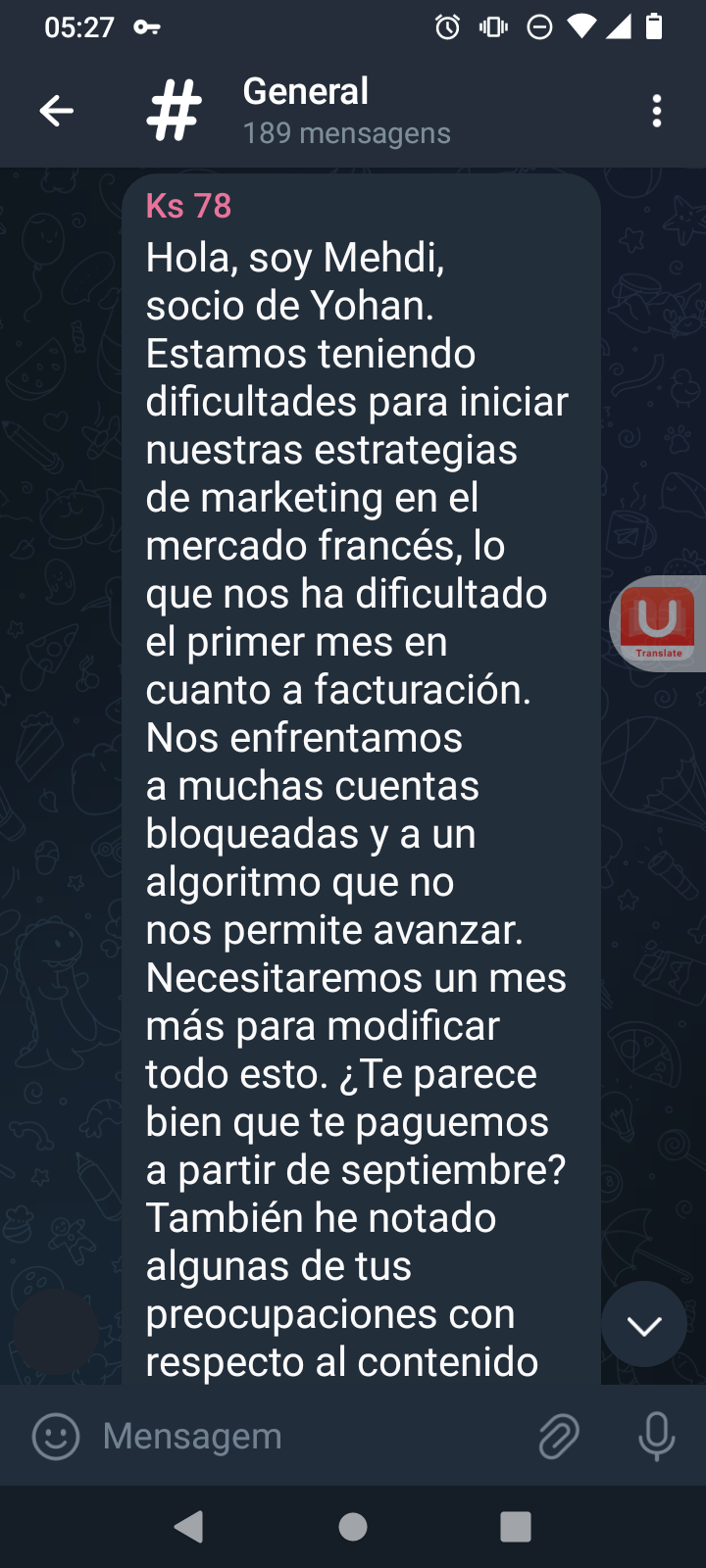Attach a file with the paperclip
Image resolution: width=706 pixels, height=1568 pixels.
[559, 1437]
